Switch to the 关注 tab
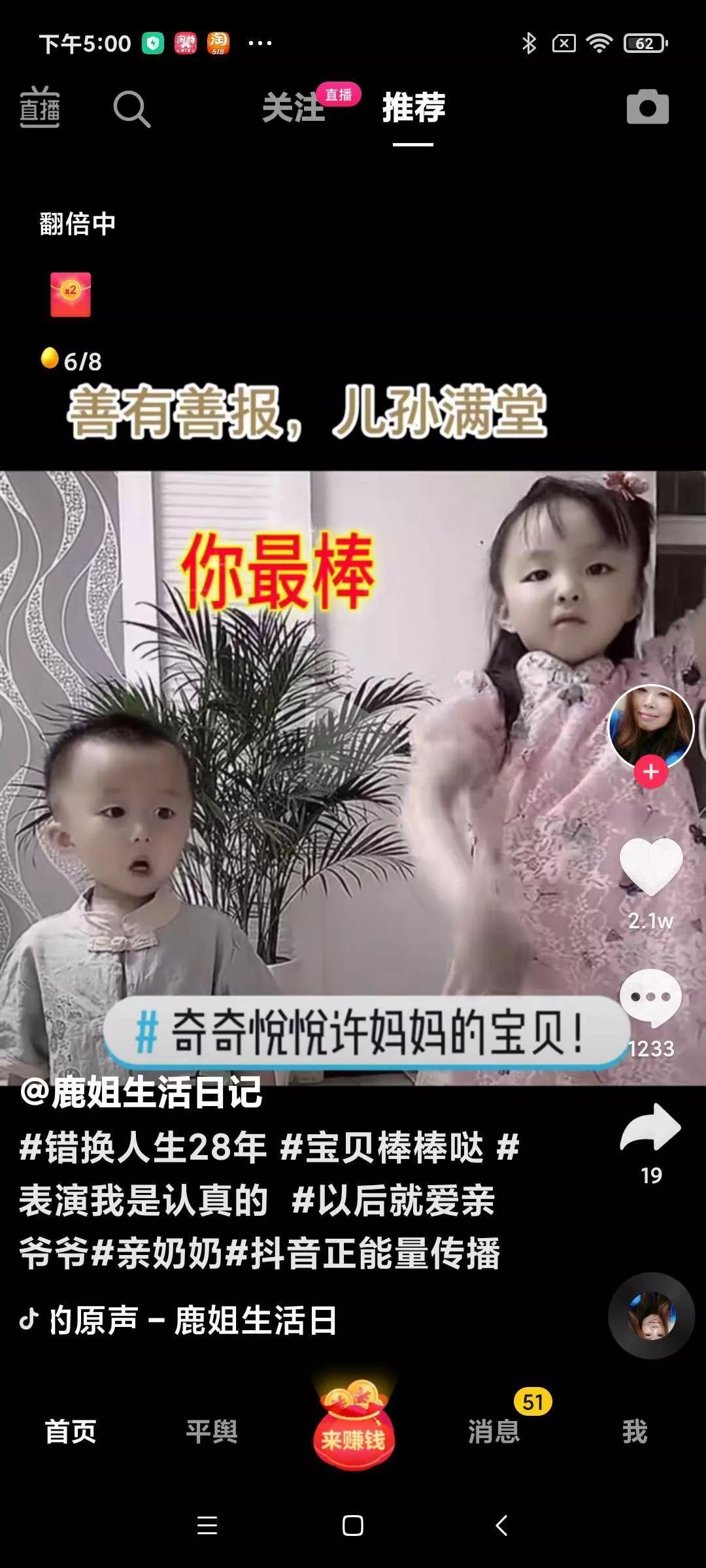Screen dimensions: 706x1568 pos(294,108)
